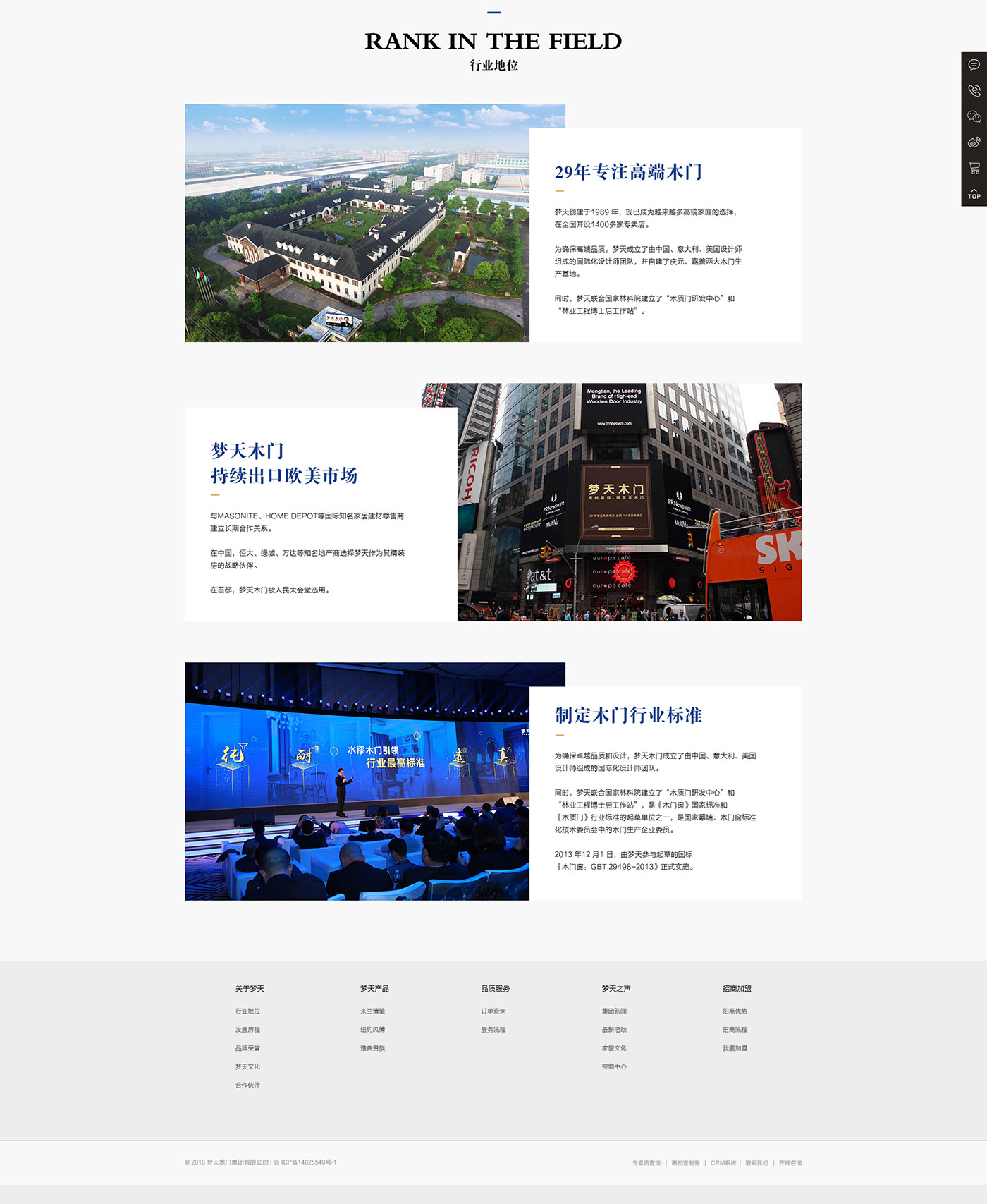Jump back to TOP of page

click(974, 193)
